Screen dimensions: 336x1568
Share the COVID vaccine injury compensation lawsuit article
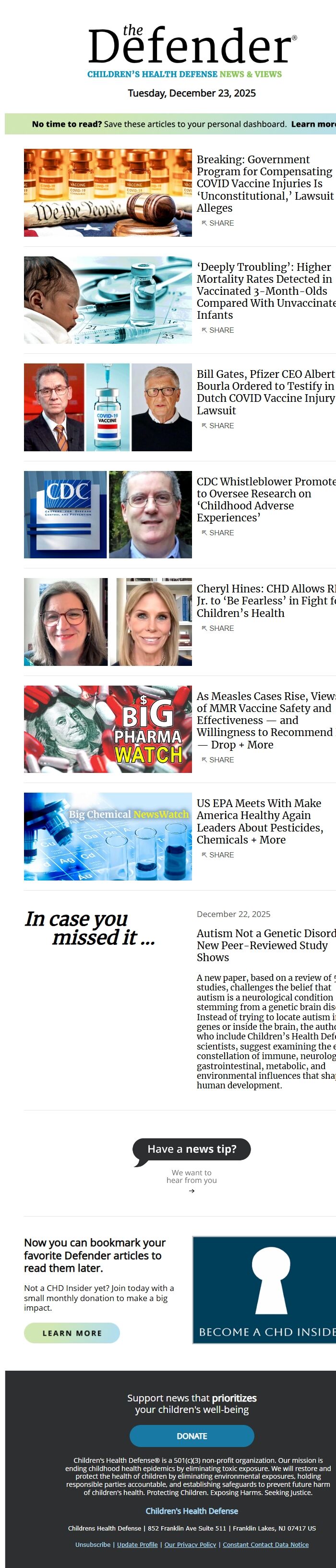(218, 223)
